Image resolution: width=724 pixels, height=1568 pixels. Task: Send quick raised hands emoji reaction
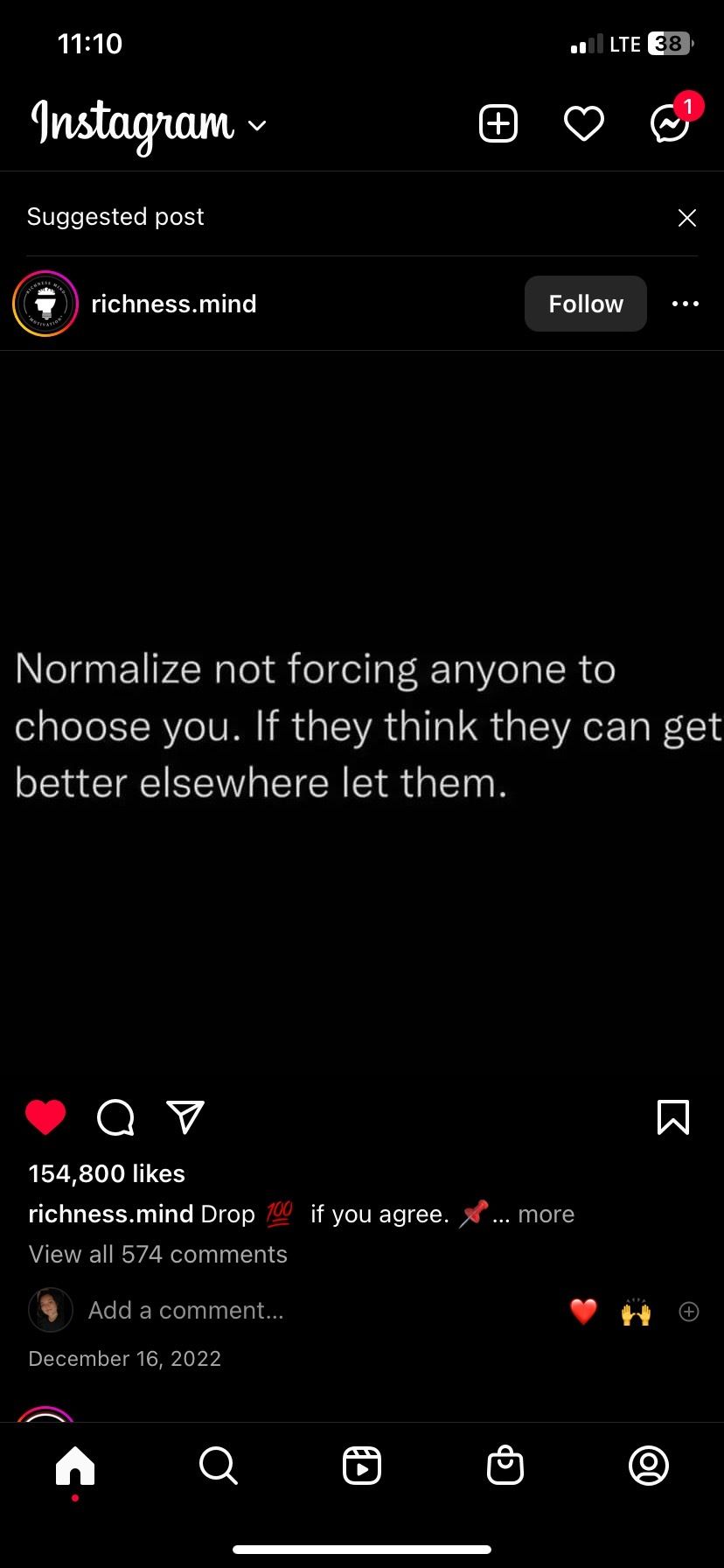[x=637, y=1312]
